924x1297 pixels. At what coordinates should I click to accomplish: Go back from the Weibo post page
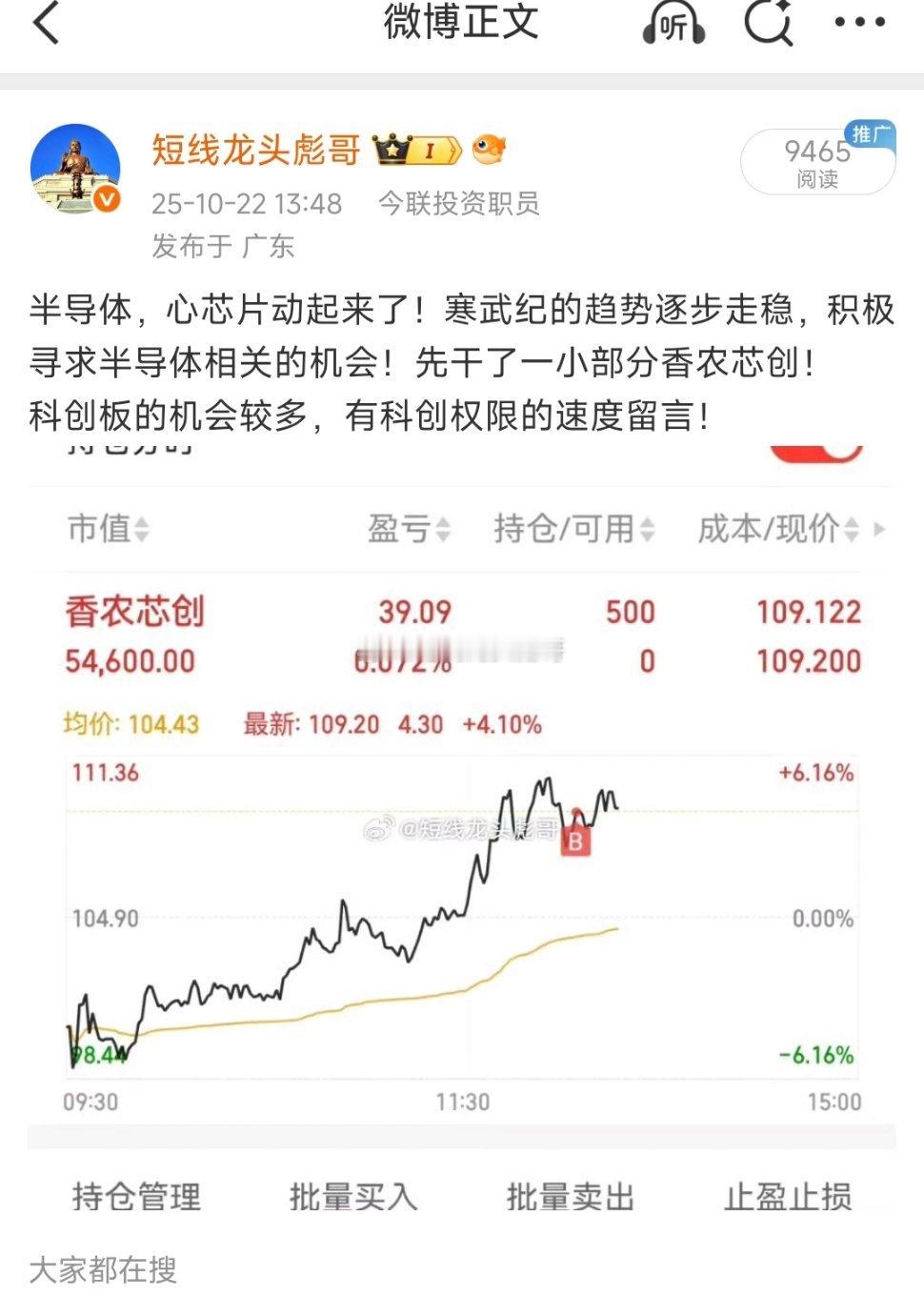tap(46, 23)
